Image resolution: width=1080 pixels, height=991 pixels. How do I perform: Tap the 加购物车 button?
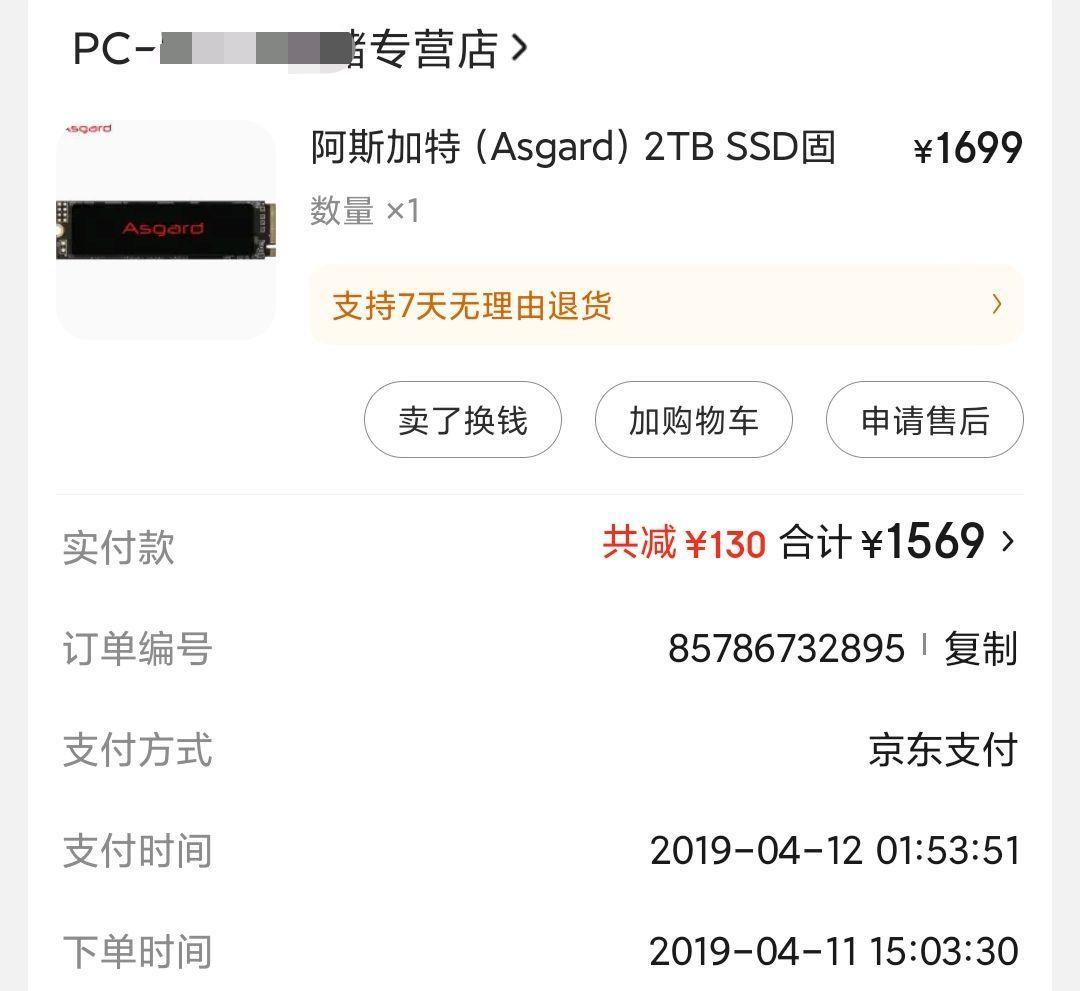[693, 420]
